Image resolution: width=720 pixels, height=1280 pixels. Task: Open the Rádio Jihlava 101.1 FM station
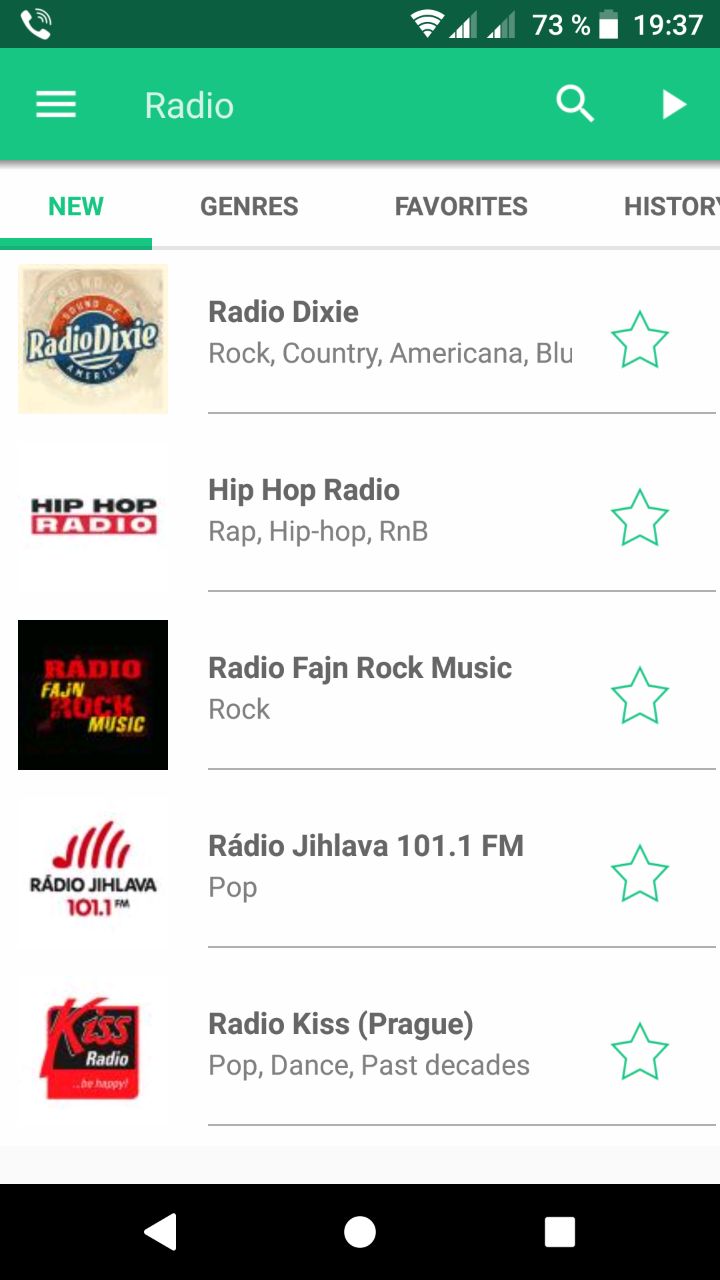click(360, 873)
